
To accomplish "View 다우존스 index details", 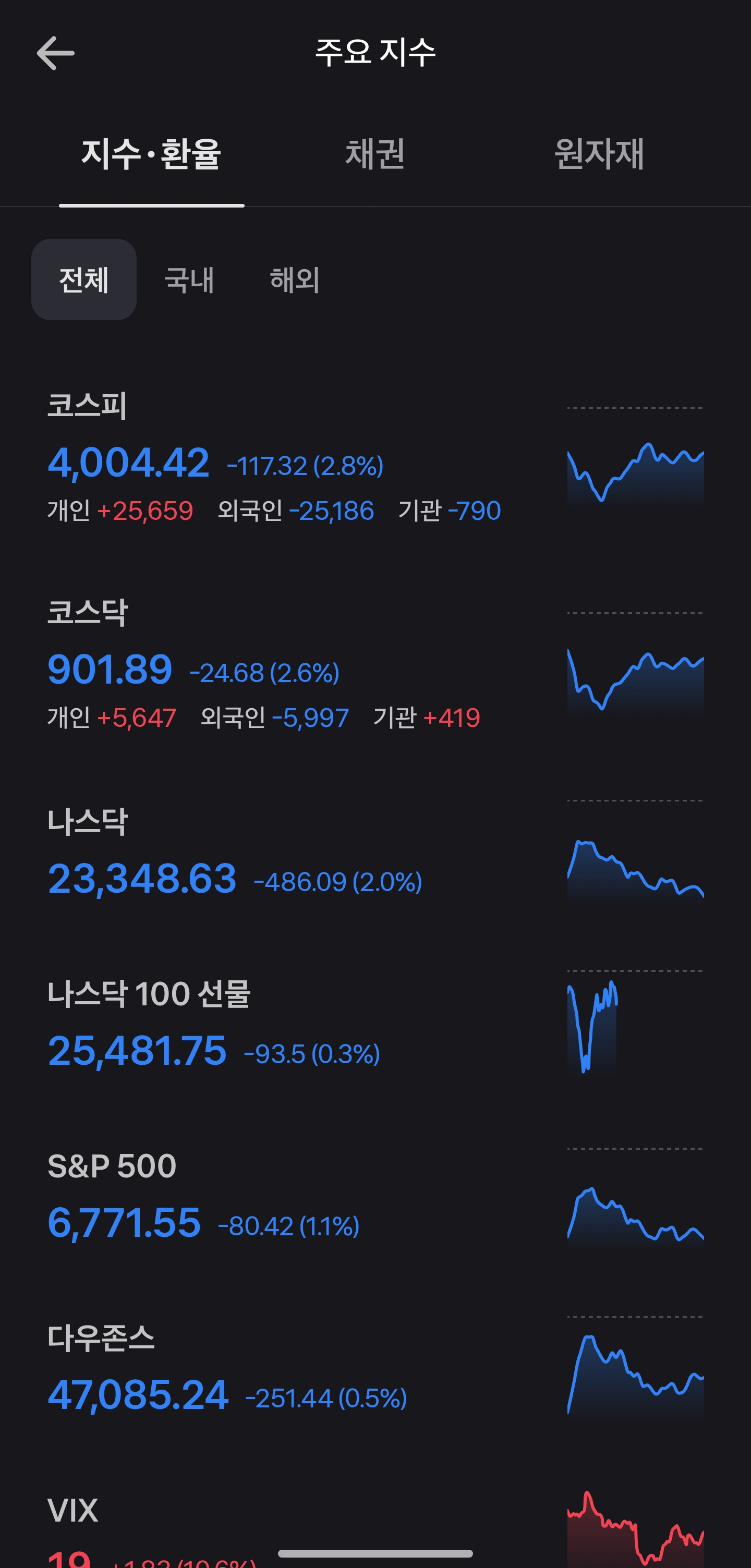I will [x=274, y=1368].
